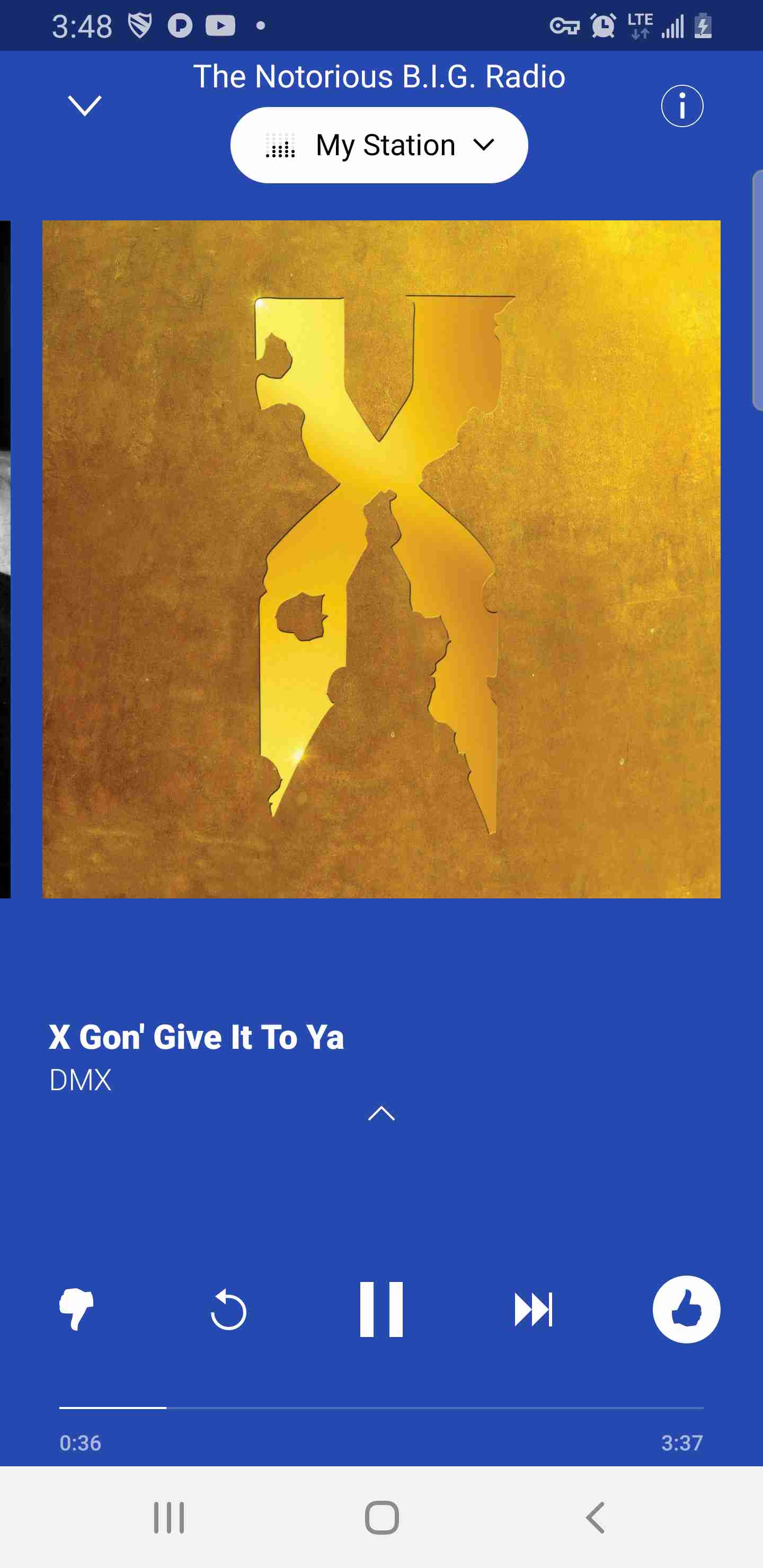Collapse the now playing screen
The height and width of the screenshot is (1568, 763).
pyautogui.click(x=85, y=106)
